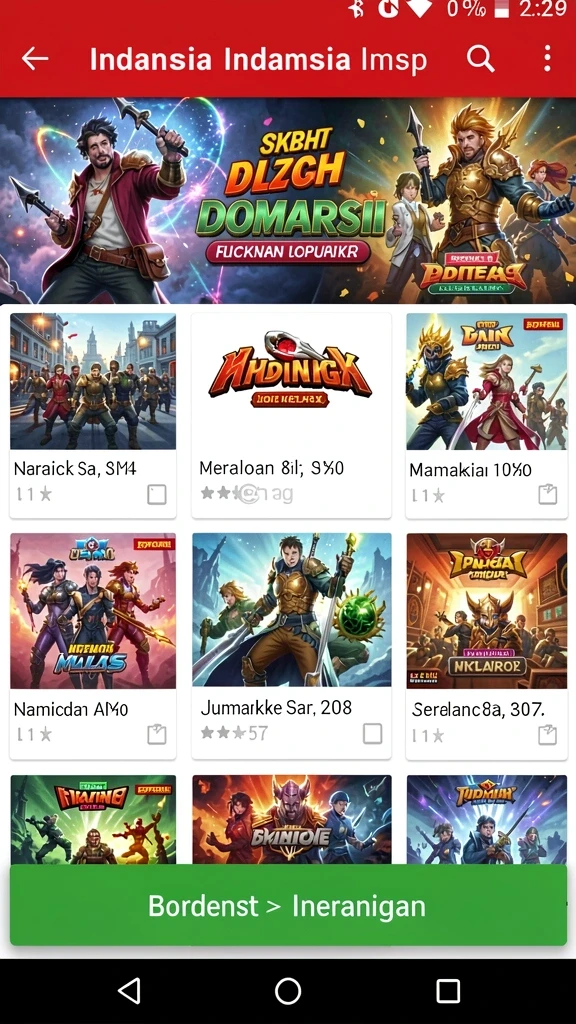576x1024 pixels.
Task: Open the Jumarkke Sar, 208 game card
Action: coord(291,646)
